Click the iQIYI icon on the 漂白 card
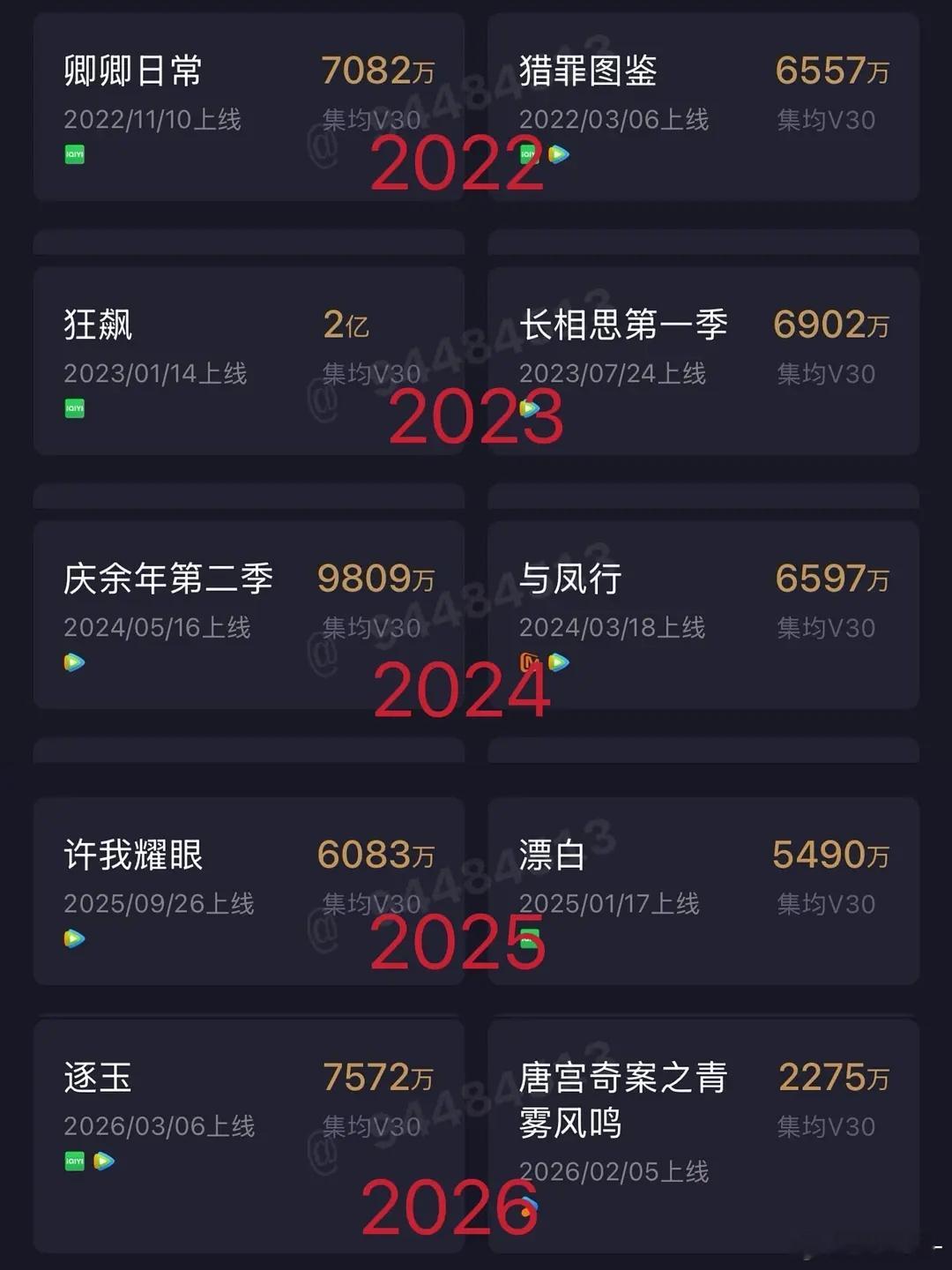Viewport: 952px width, 1270px height. click(527, 938)
